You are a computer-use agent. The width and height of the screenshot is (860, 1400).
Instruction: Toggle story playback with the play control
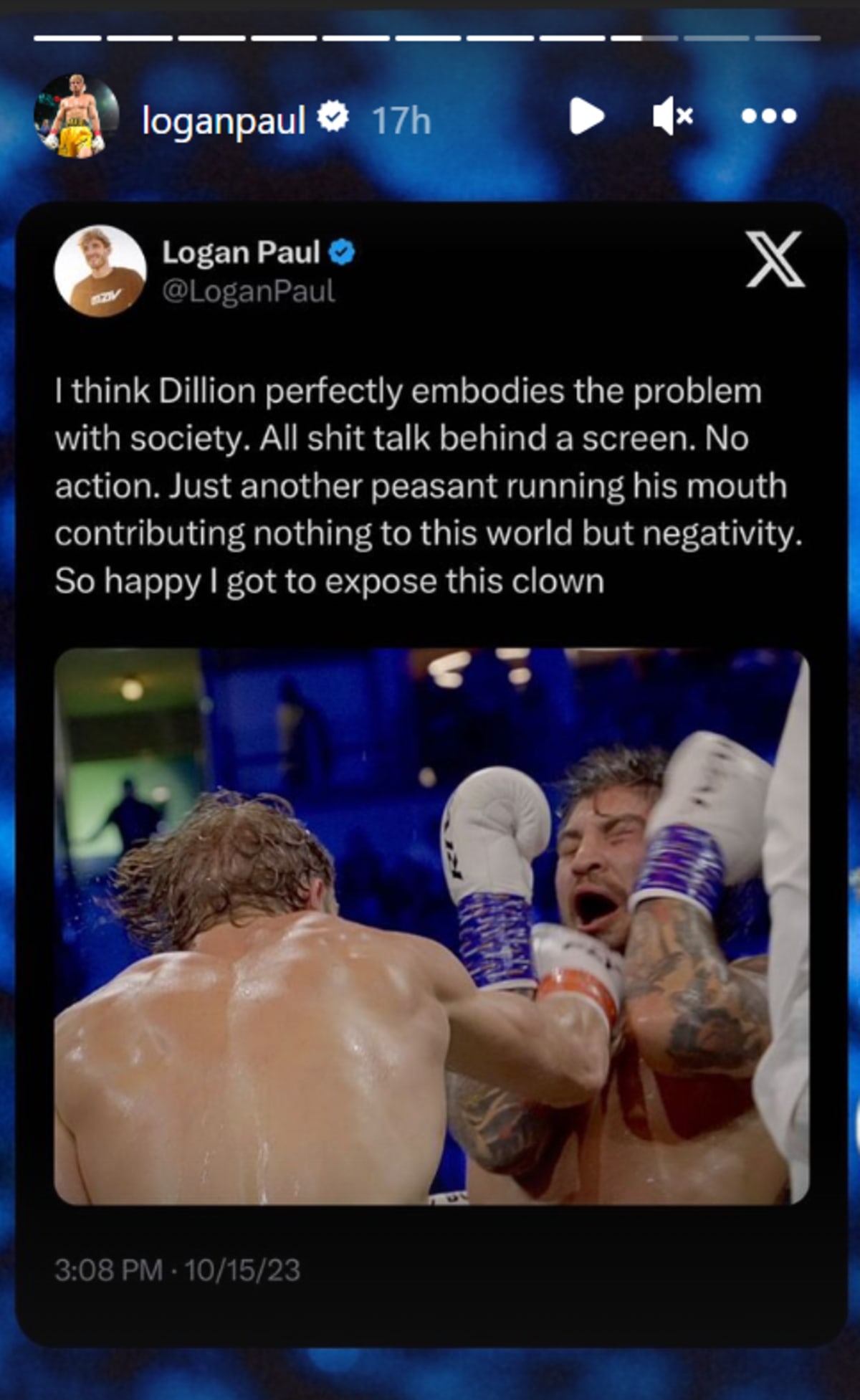(x=588, y=115)
